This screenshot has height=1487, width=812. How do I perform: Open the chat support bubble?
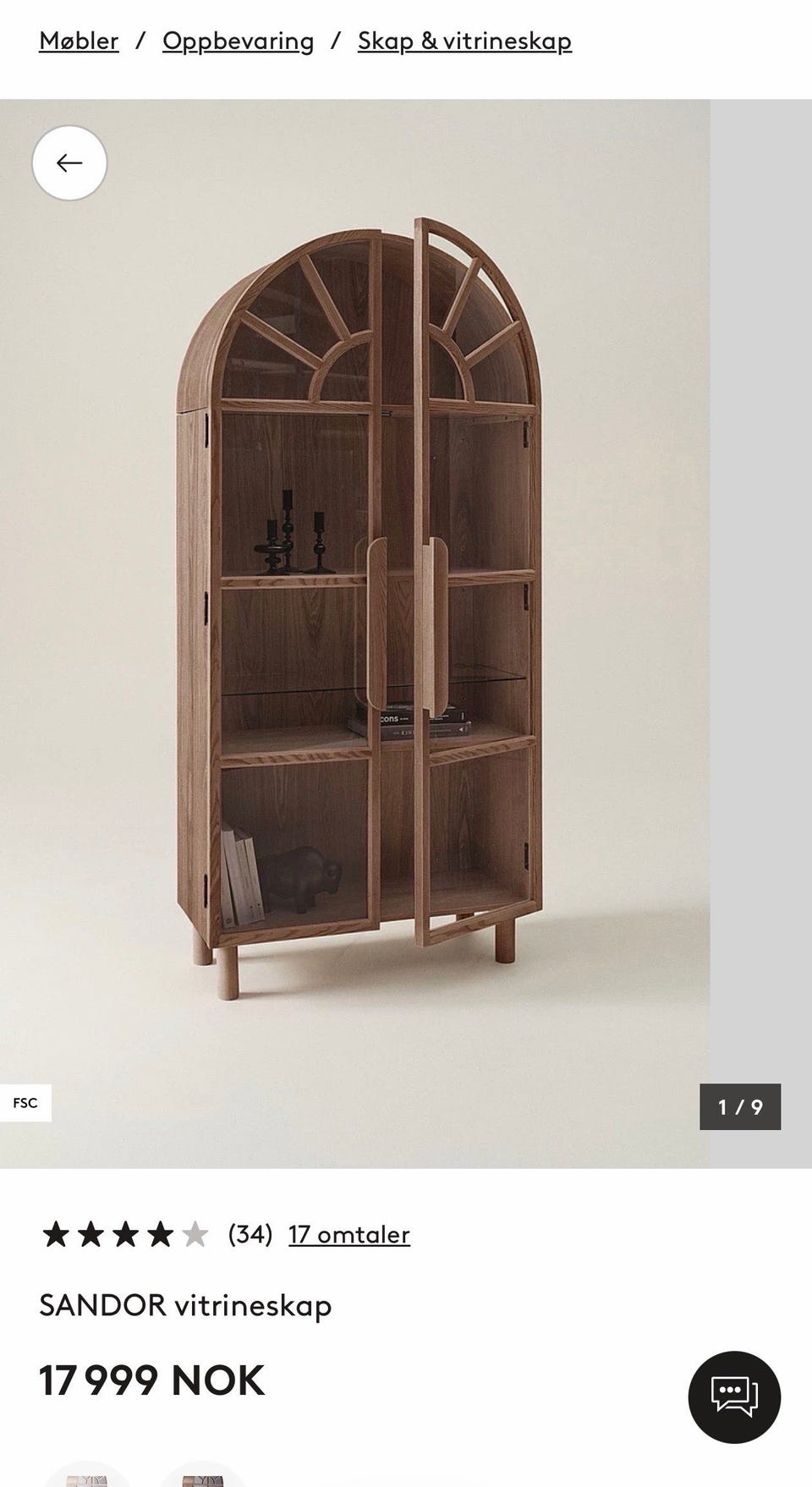[734, 1396]
